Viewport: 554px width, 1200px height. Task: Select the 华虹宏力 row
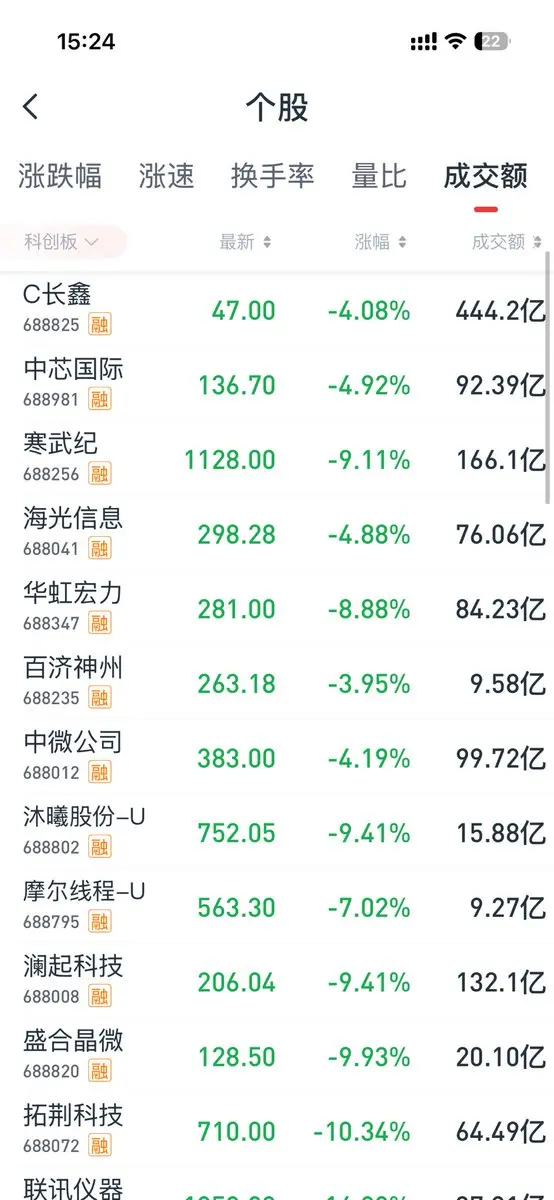(277, 608)
